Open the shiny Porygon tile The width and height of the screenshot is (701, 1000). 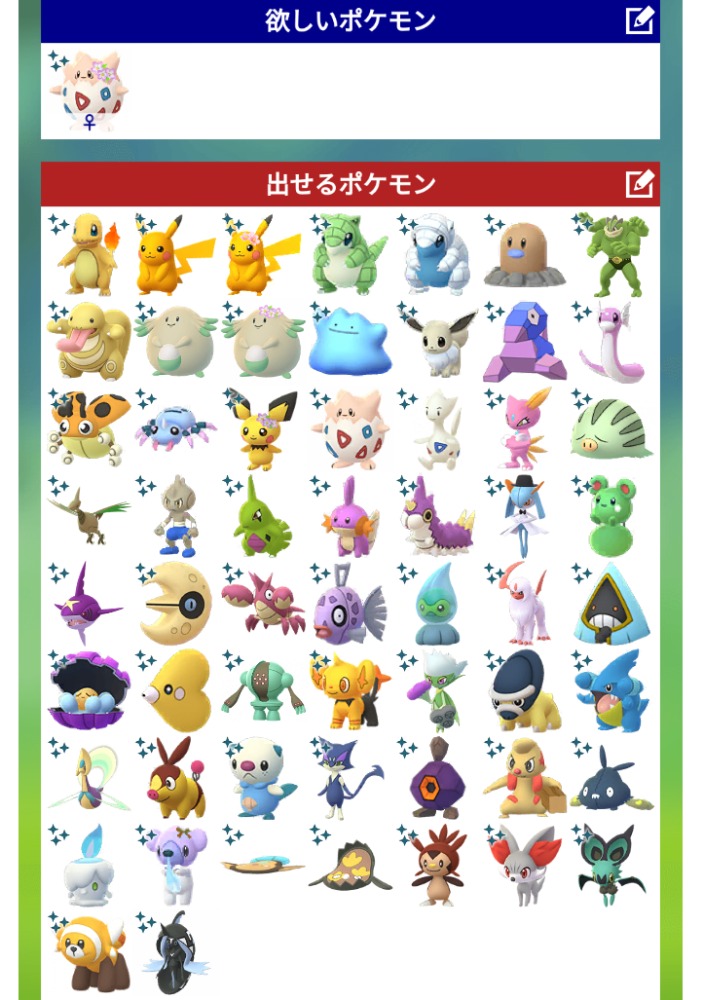click(525, 342)
